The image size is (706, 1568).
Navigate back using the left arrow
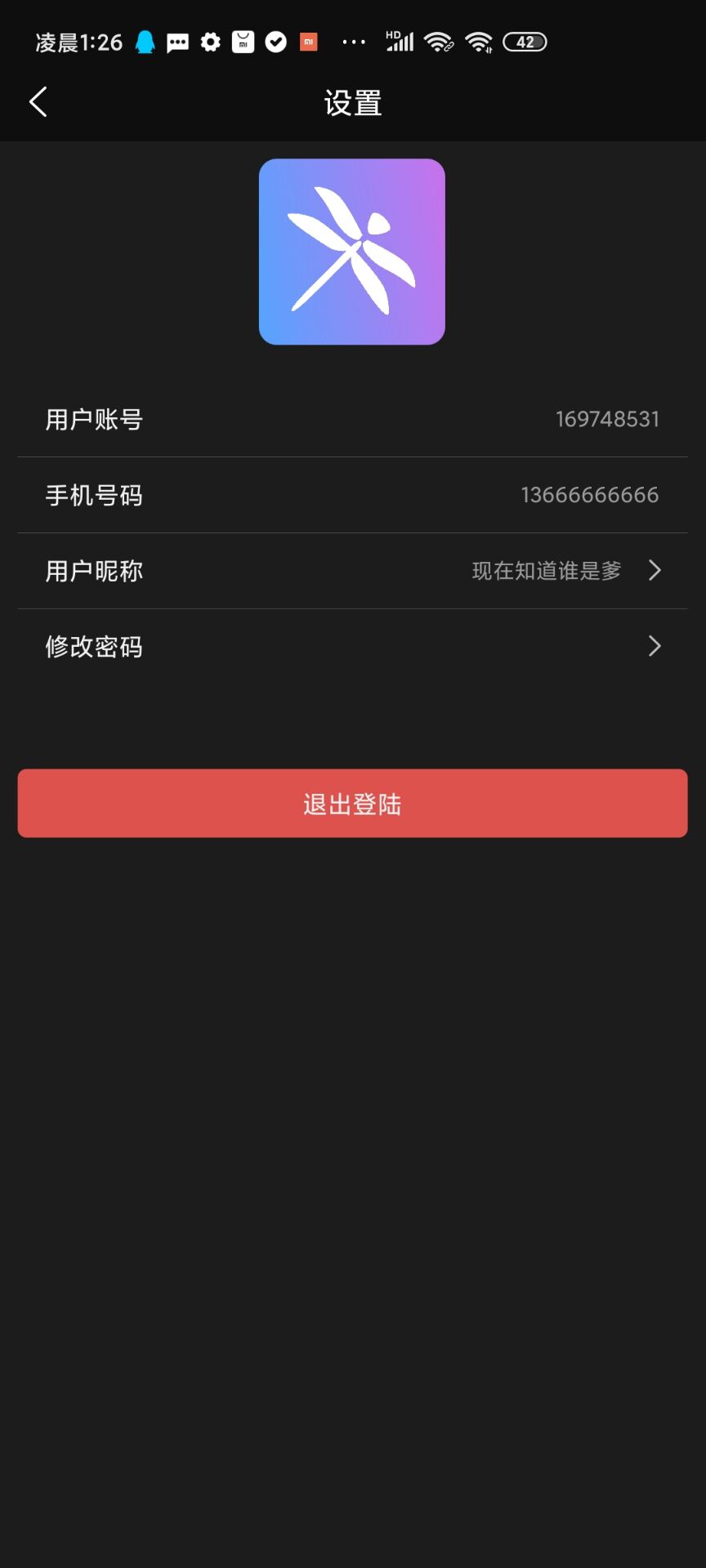coord(37,101)
